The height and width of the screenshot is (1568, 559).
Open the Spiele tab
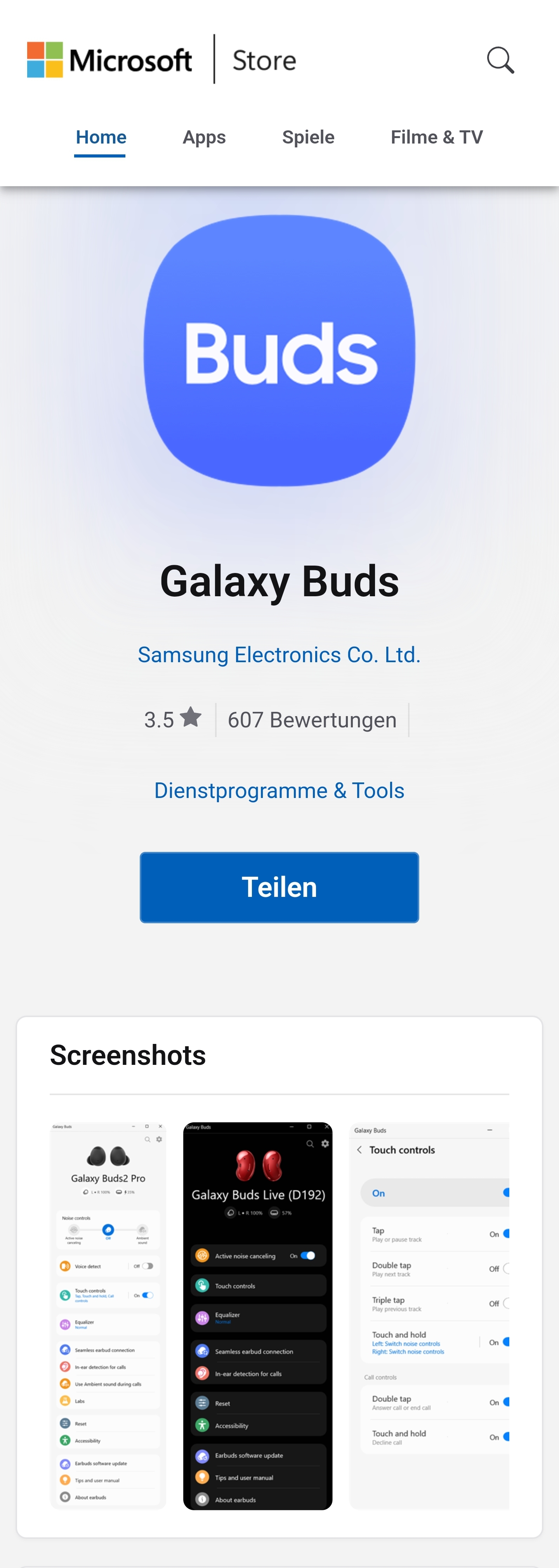pyautogui.click(x=308, y=137)
